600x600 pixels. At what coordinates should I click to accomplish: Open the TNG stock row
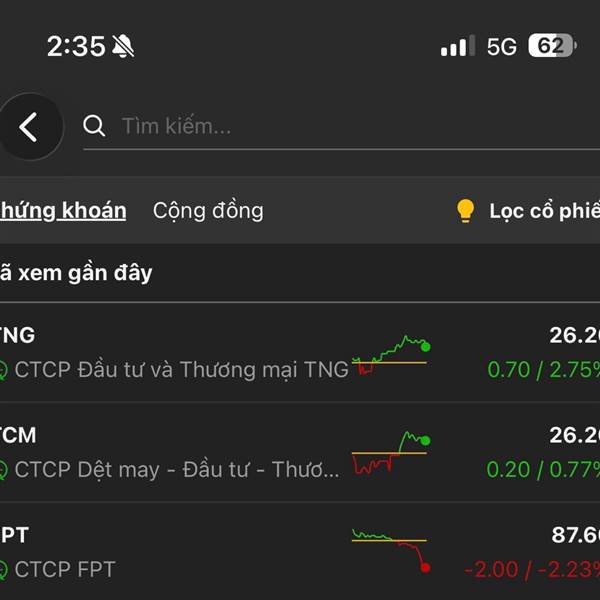point(300,352)
